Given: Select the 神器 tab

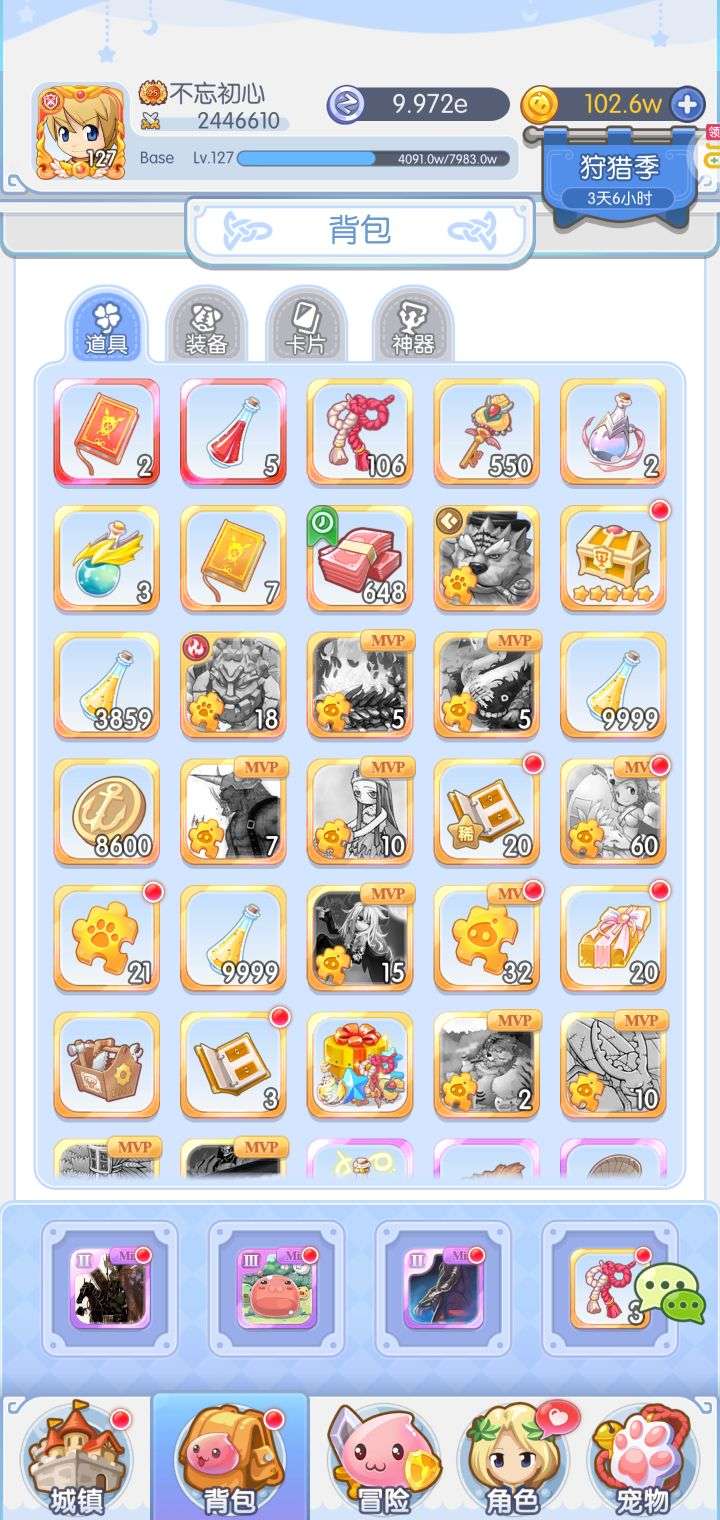Looking at the screenshot, I should (x=413, y=326).
